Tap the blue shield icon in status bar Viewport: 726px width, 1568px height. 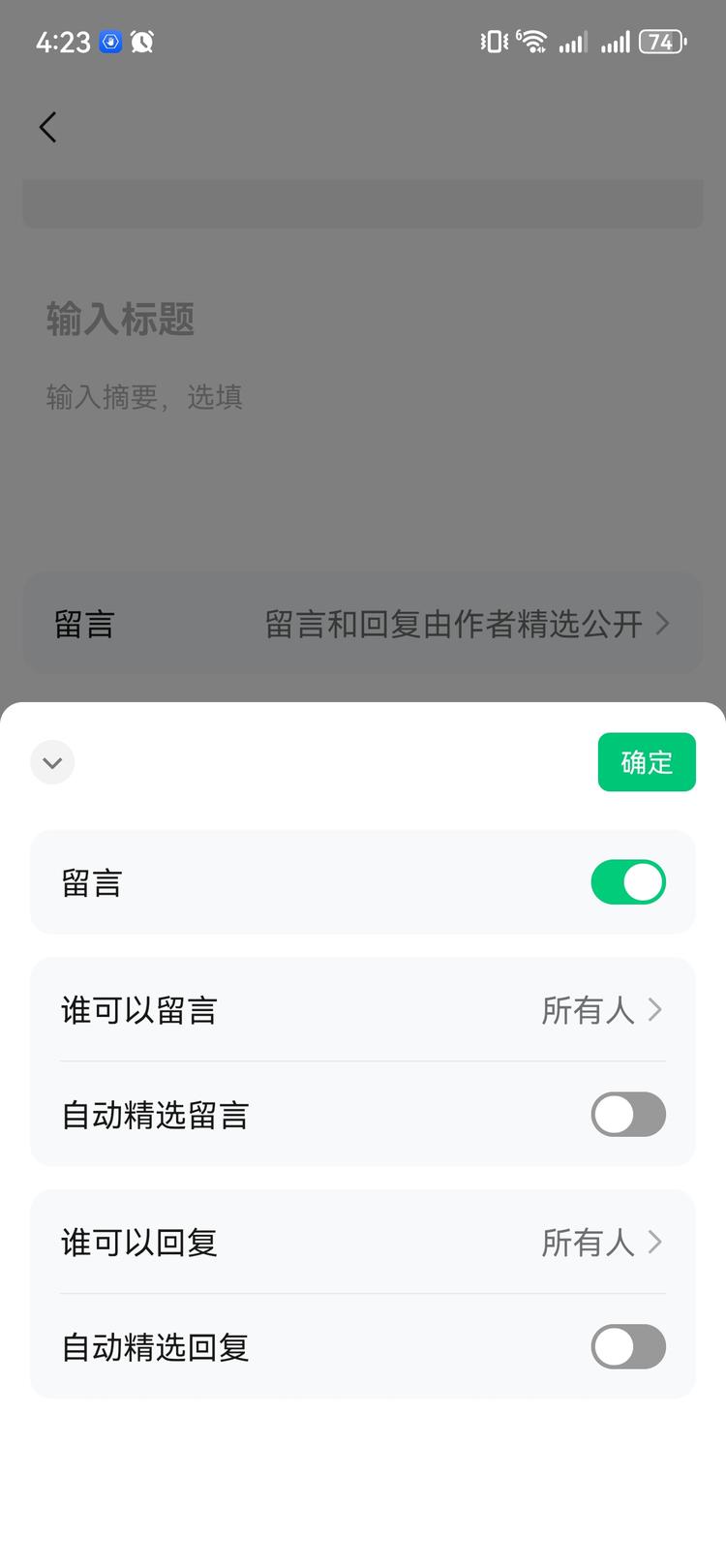point(108,41)
